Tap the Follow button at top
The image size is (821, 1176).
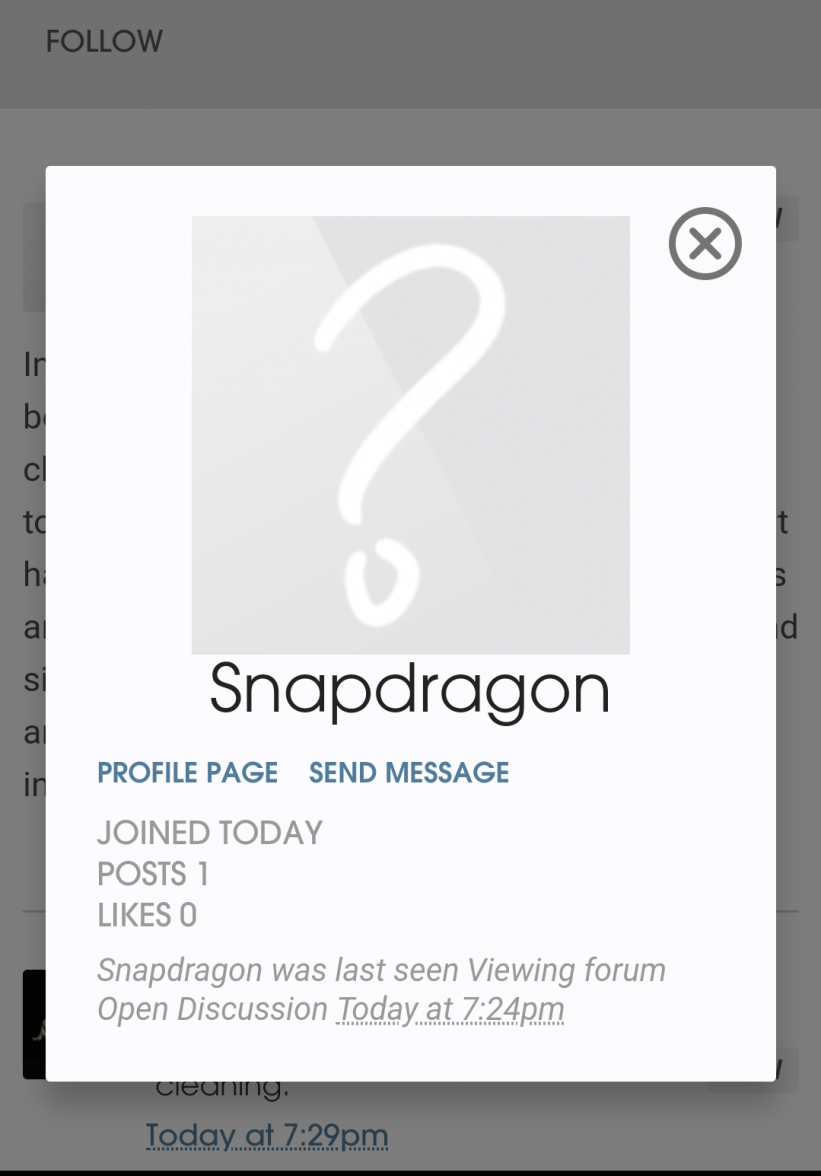pyautogui.click(x=104, y=41)
